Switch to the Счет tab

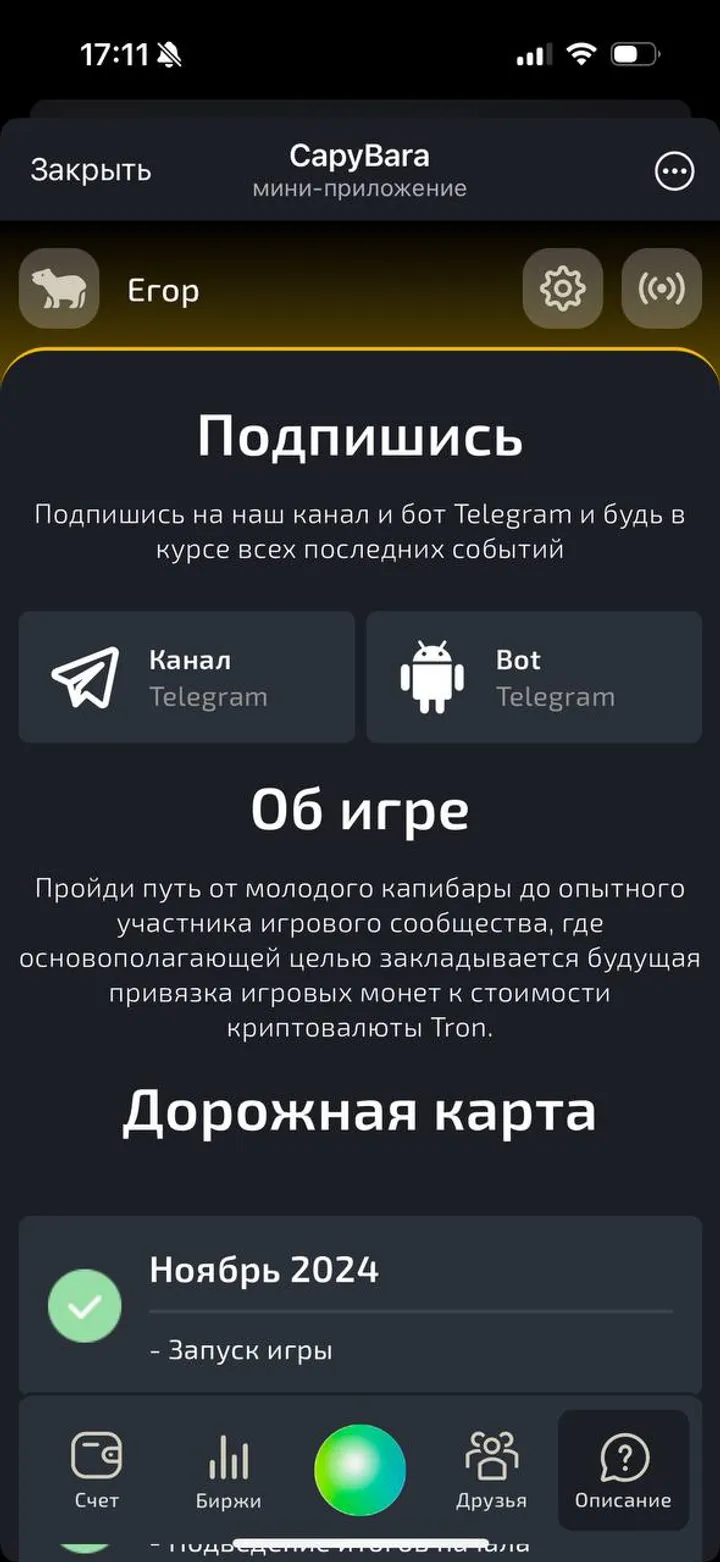pos(96,1470)
